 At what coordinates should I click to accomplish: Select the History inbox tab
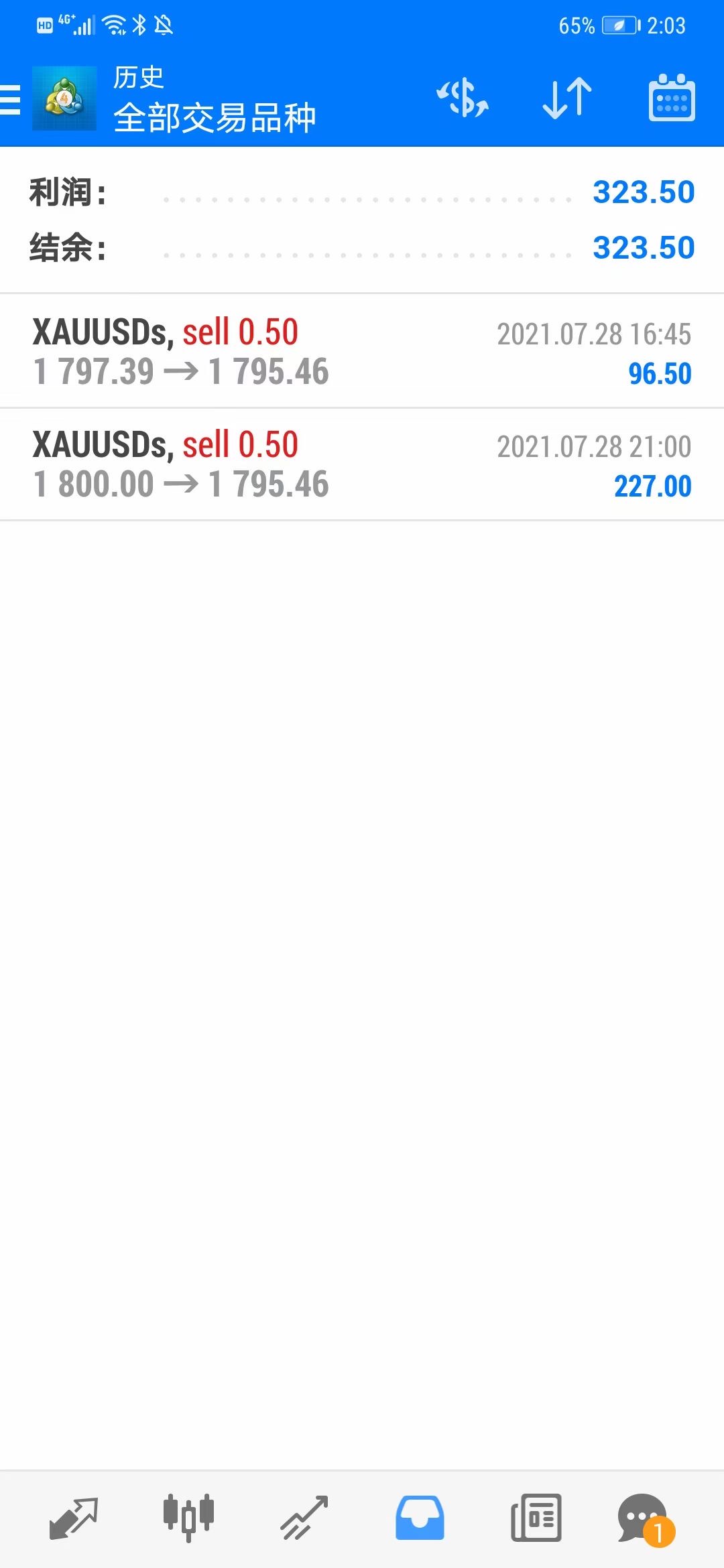click(x=420, y=1517)
